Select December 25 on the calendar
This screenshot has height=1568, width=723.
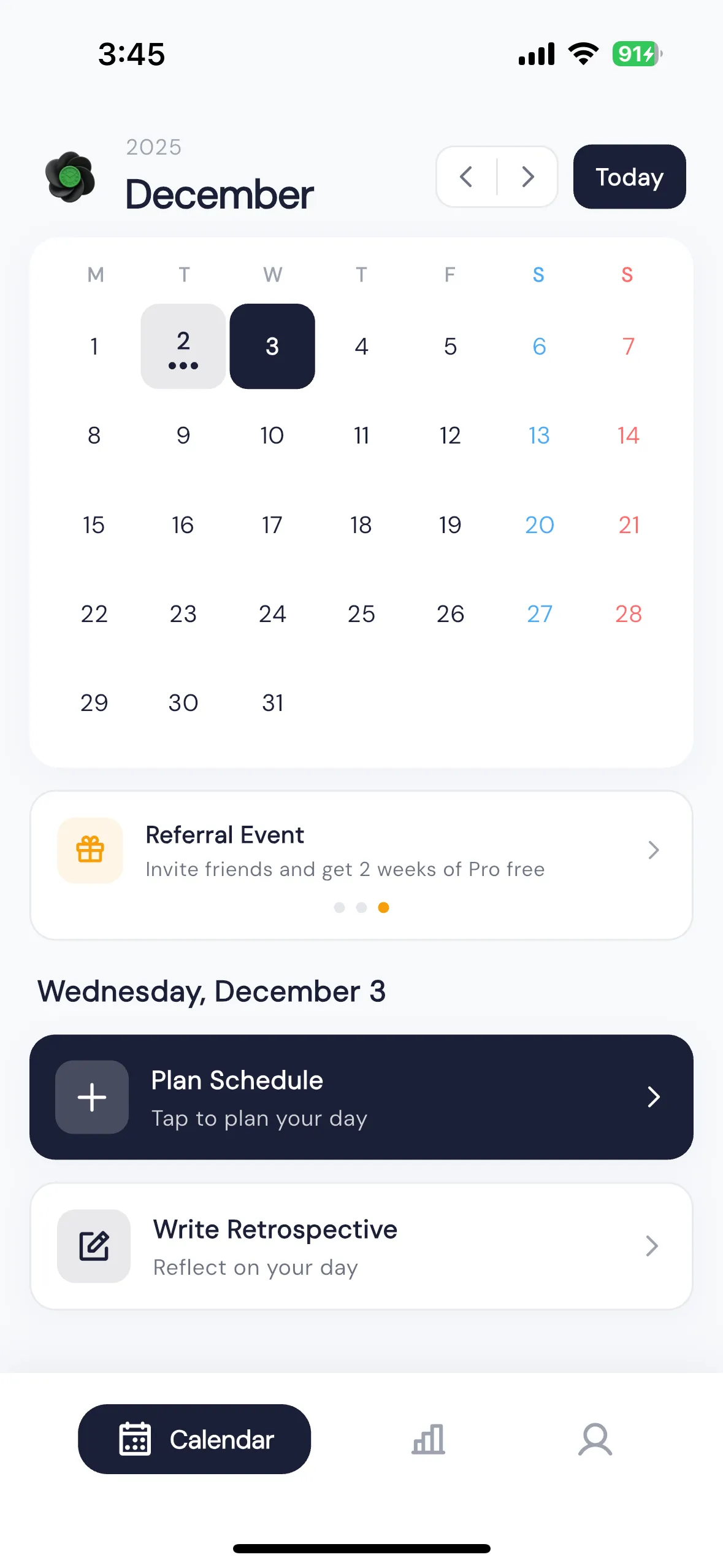(361, 613)
